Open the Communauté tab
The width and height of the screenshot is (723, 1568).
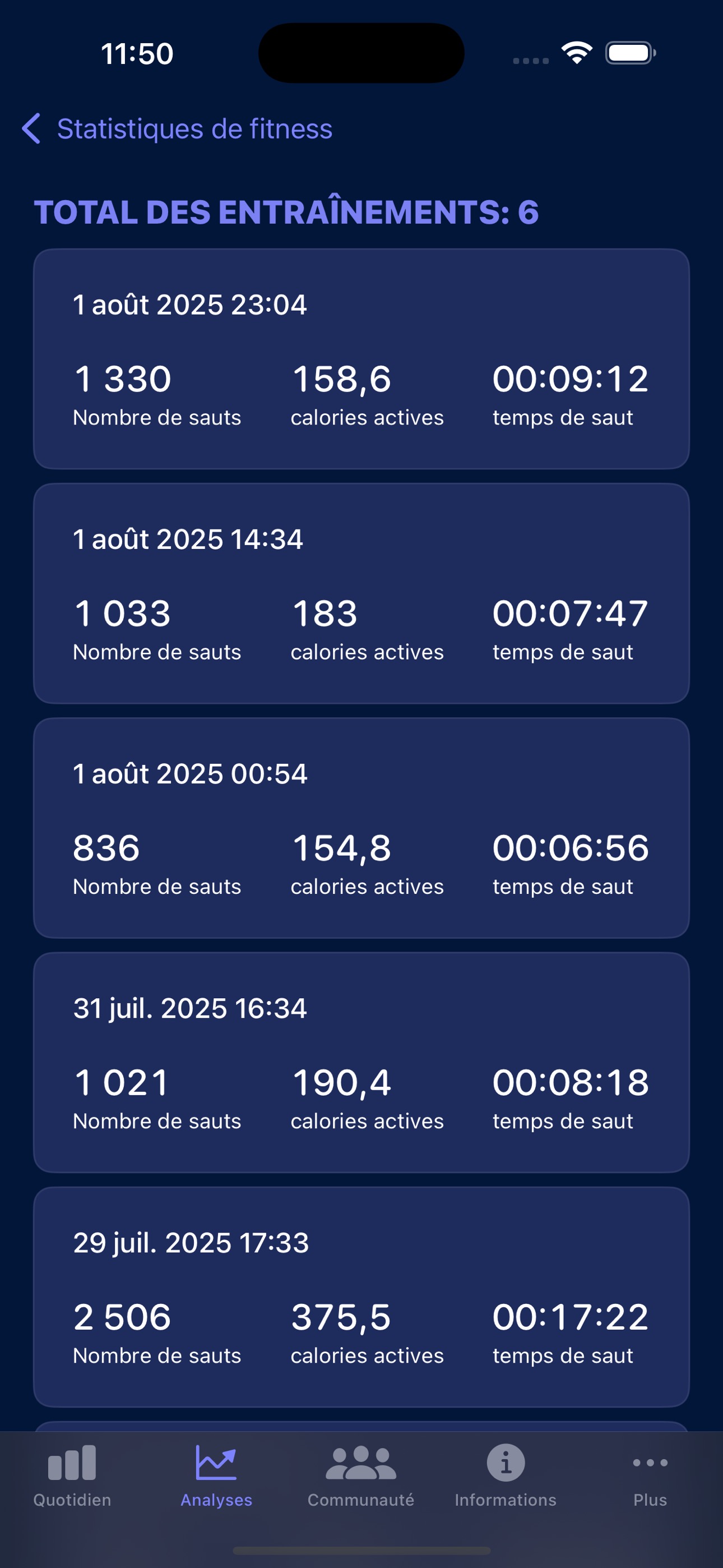[x=361, y=1475]
